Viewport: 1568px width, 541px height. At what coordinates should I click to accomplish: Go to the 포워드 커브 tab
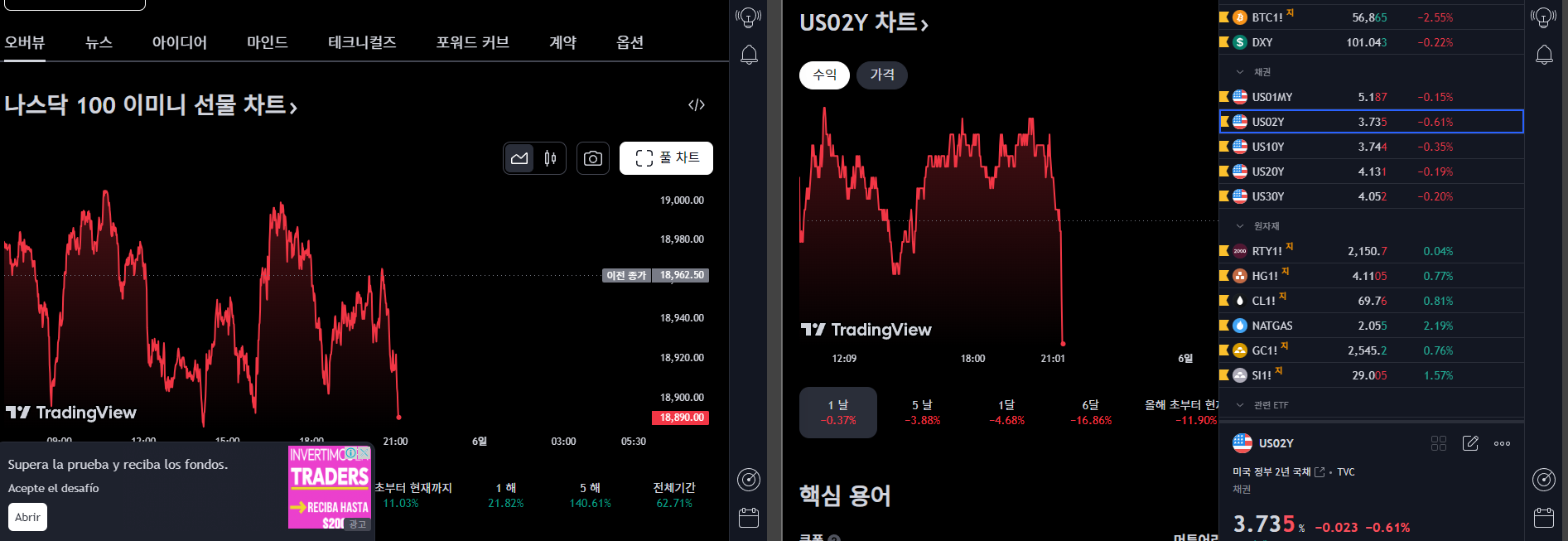(472, 42)
